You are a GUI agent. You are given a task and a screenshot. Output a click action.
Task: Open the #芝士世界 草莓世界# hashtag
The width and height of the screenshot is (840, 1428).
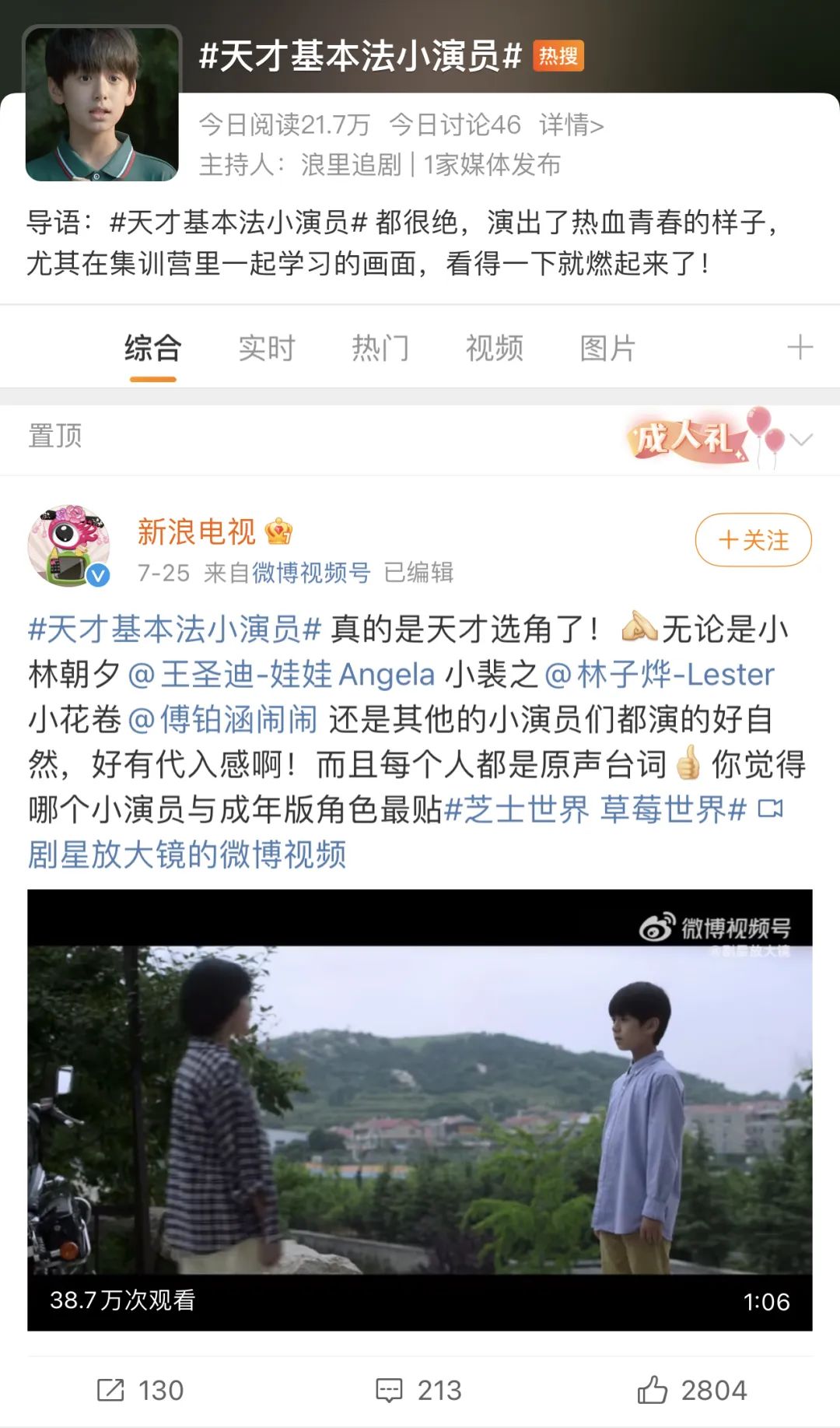[595, 809]
